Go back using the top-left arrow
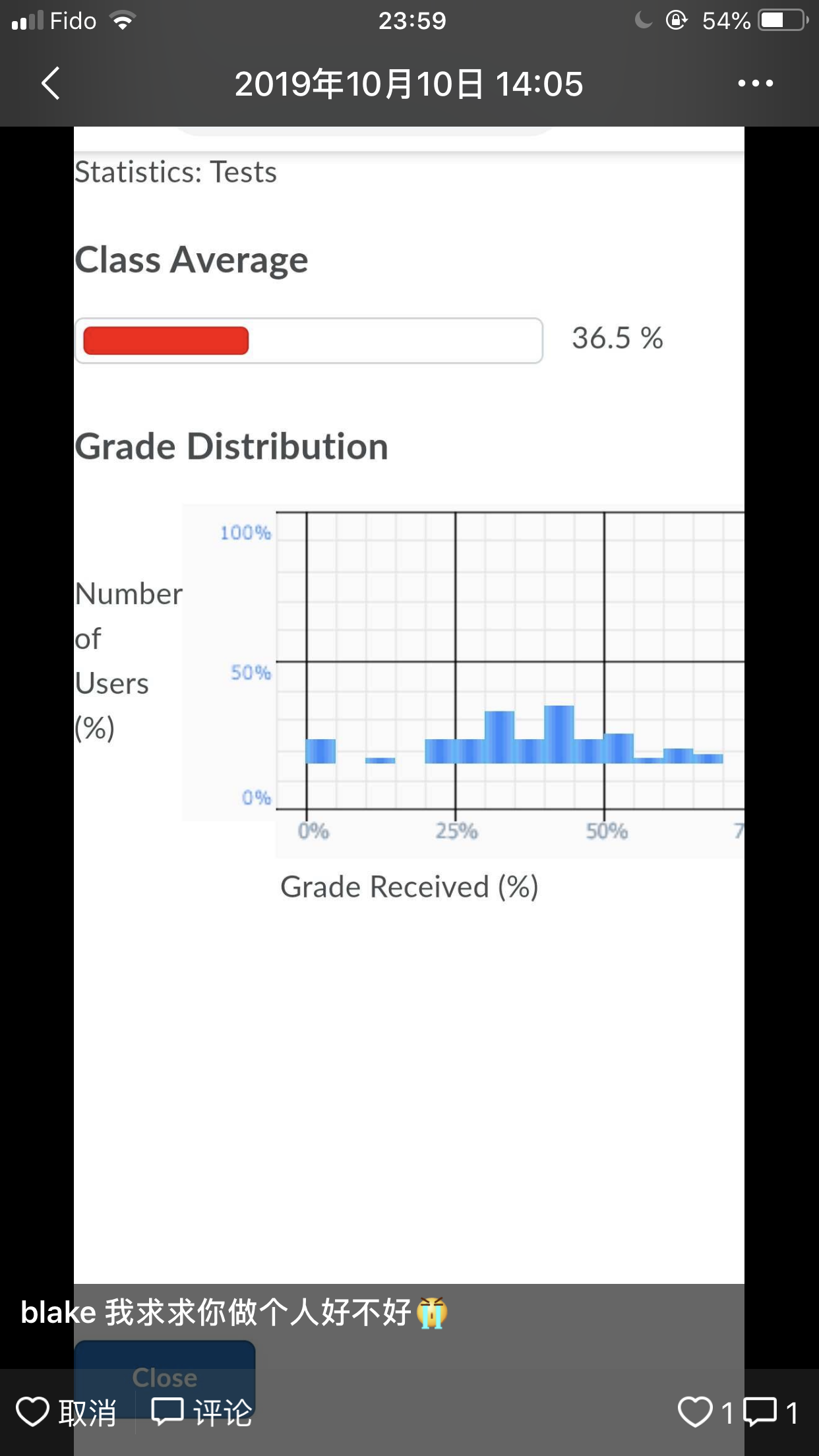This screenshot has width=819, height=1456. click(x=51, y=84)
